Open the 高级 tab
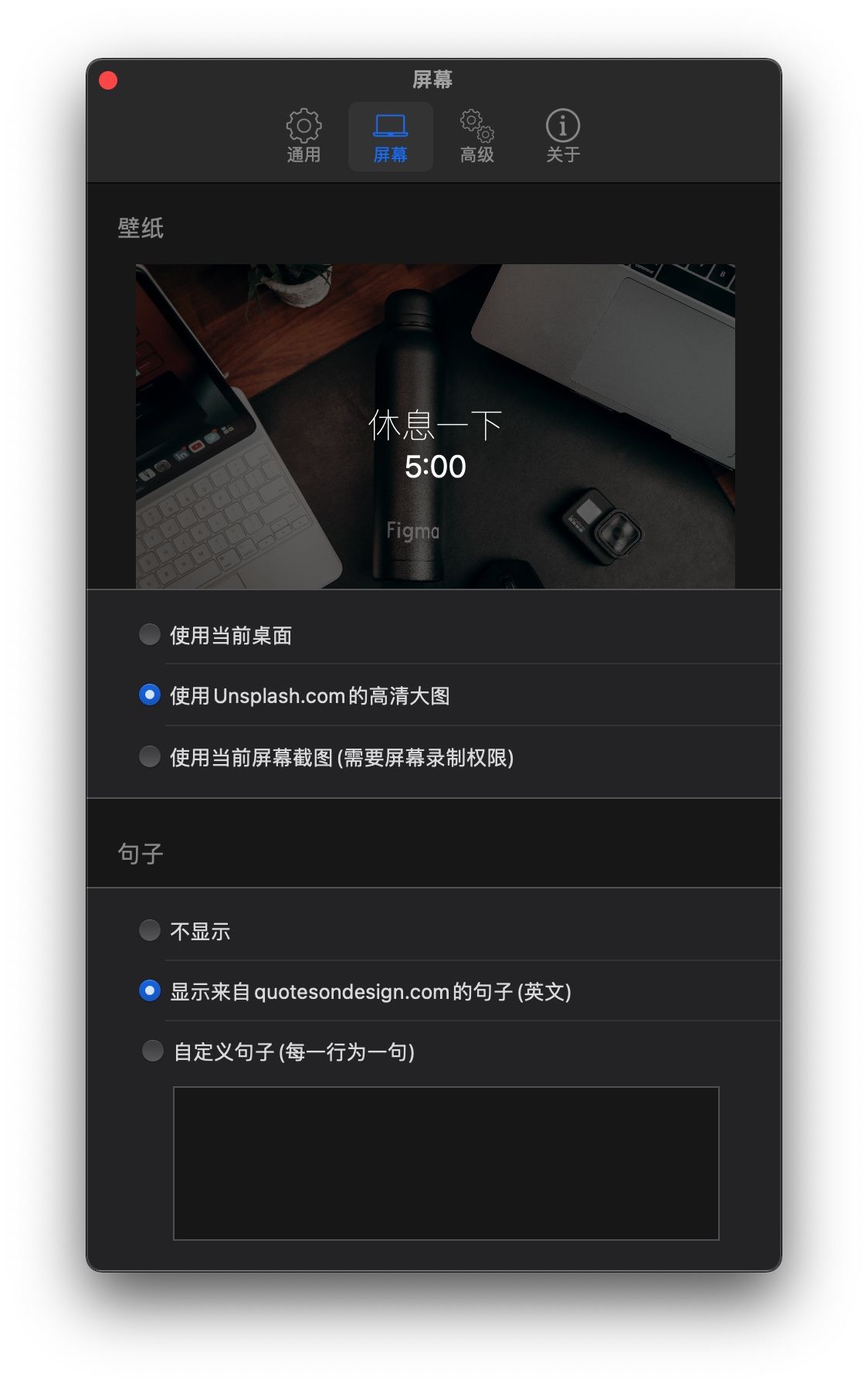This screenshot has height=1386, width=868. pos(476,137)
